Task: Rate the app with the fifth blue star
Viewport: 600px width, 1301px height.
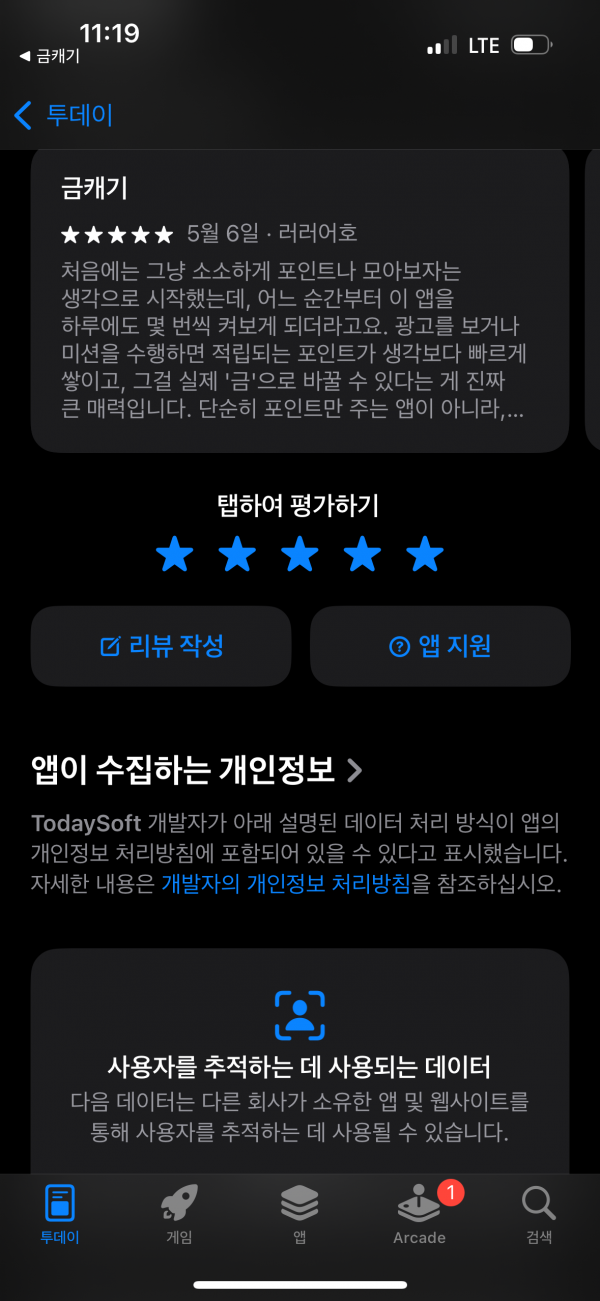Action: click(x=426, y=554)
